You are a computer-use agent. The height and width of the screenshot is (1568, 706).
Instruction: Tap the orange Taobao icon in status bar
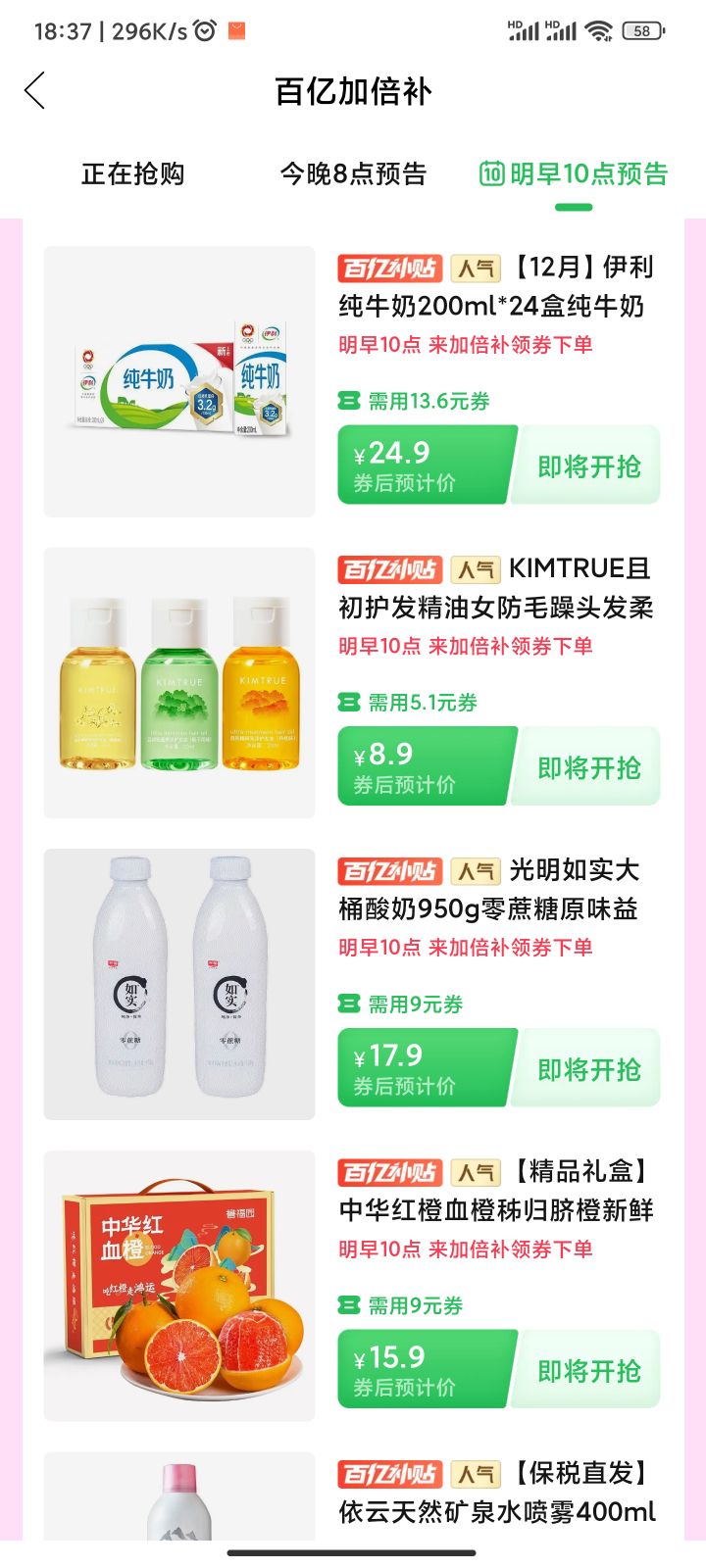tap(235, 29)
